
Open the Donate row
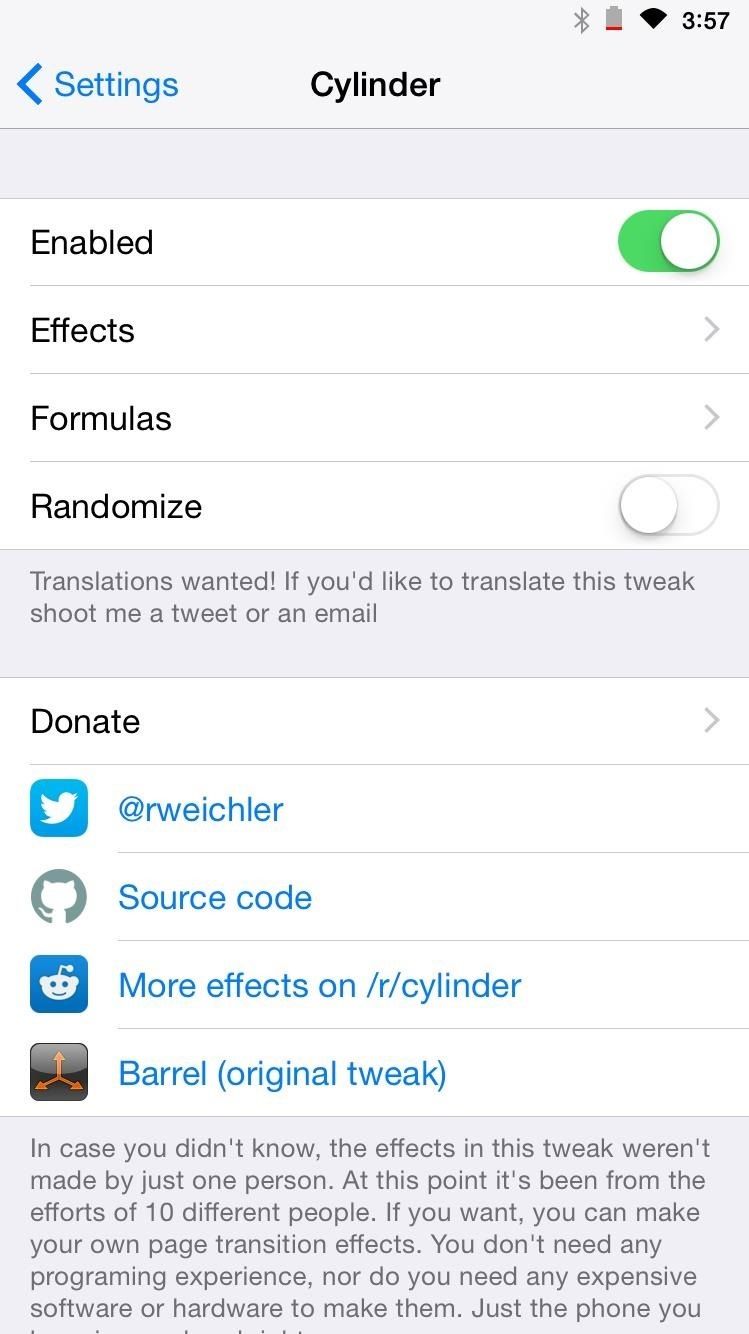pos(374,721)
